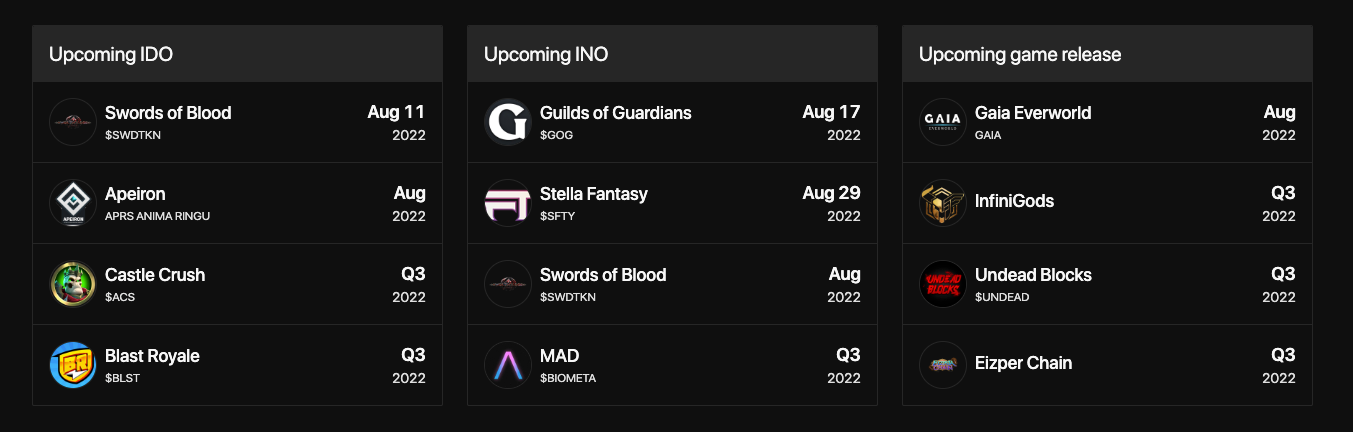Open the Castle Crush listing

155,275
